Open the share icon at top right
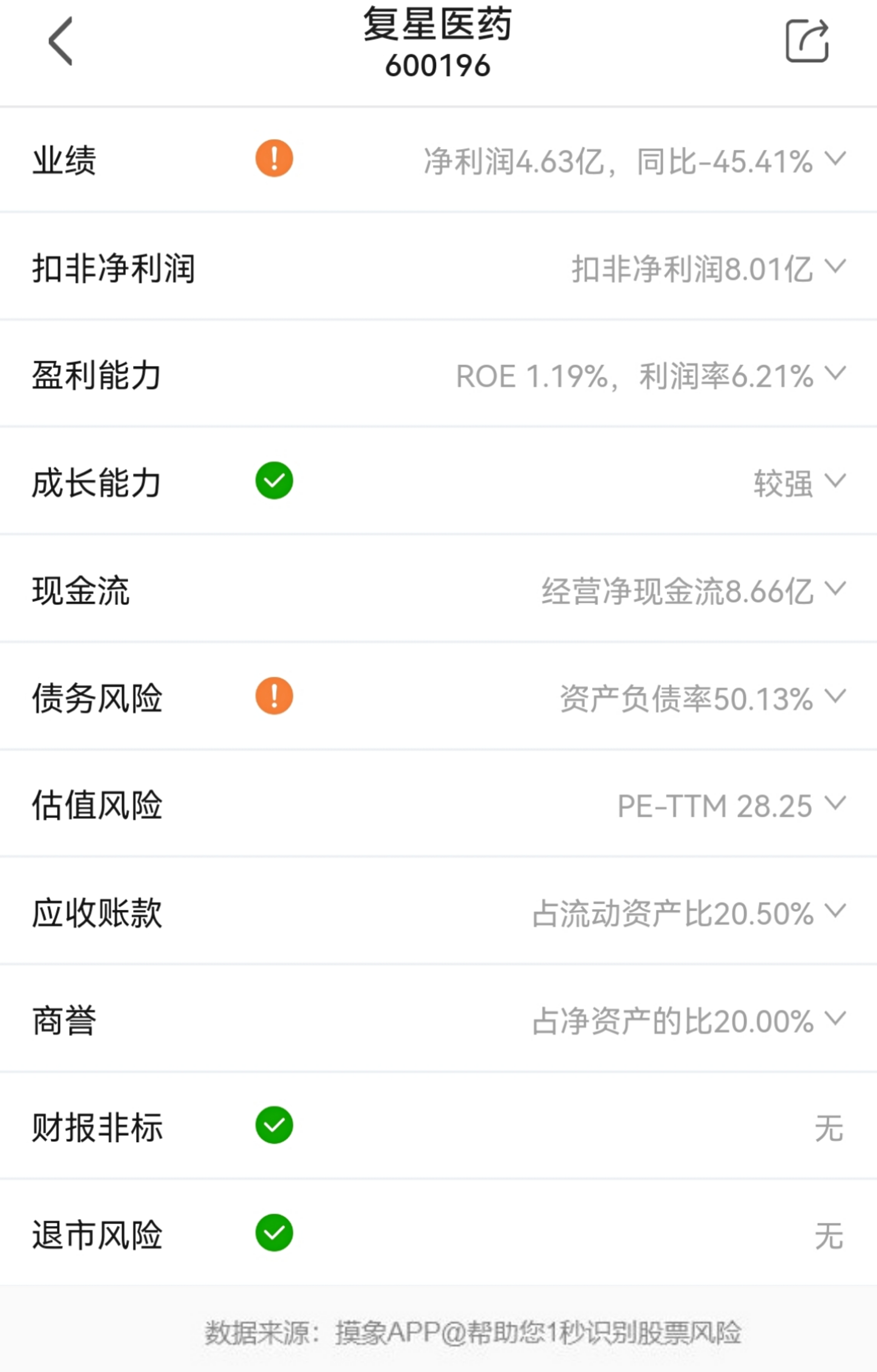Image resolution: width=877 pixels, height=1372 pixels. pyautogui.click(x=808, y=42)
